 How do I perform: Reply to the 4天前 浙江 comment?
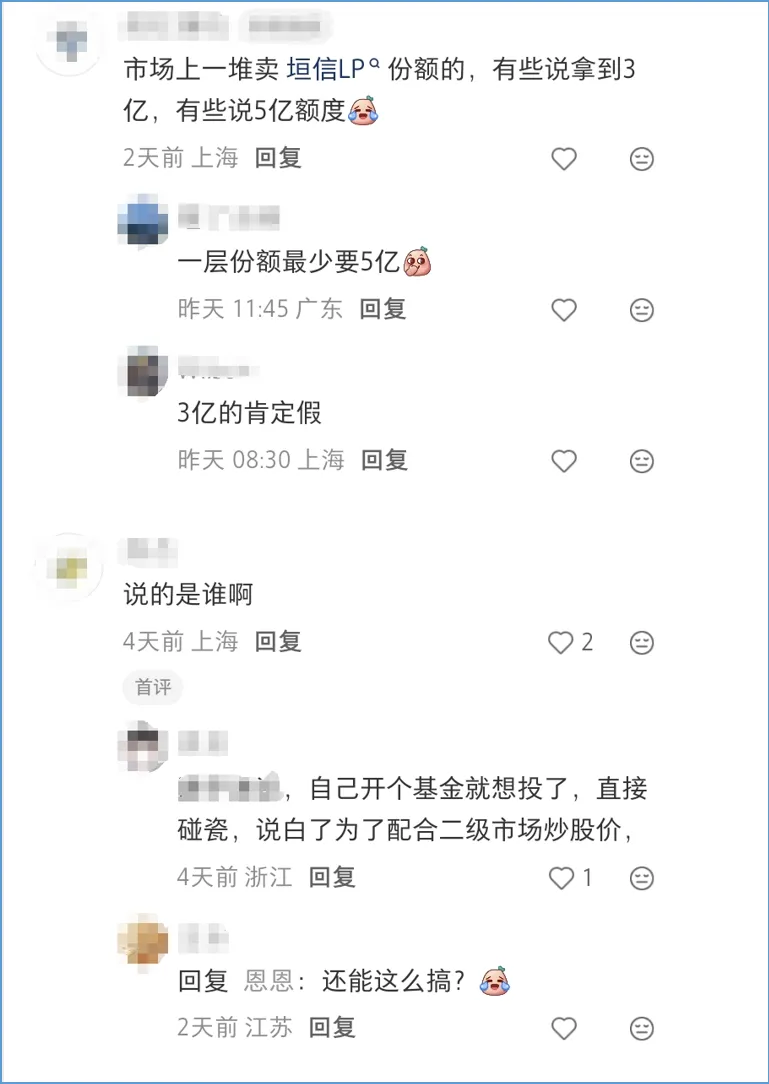332,878
